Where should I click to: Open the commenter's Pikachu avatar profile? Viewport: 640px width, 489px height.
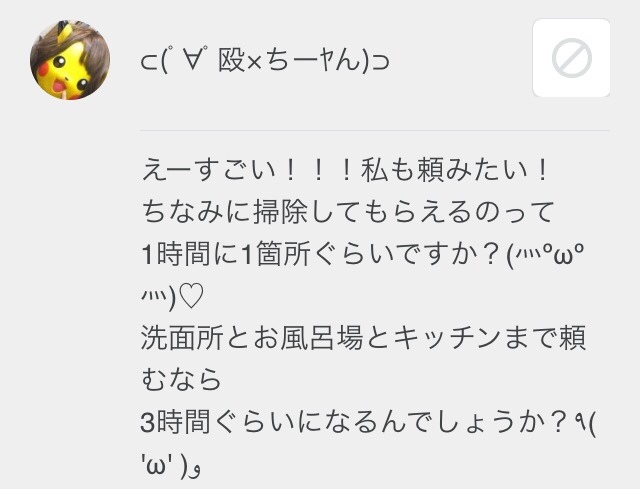point(70,60)
